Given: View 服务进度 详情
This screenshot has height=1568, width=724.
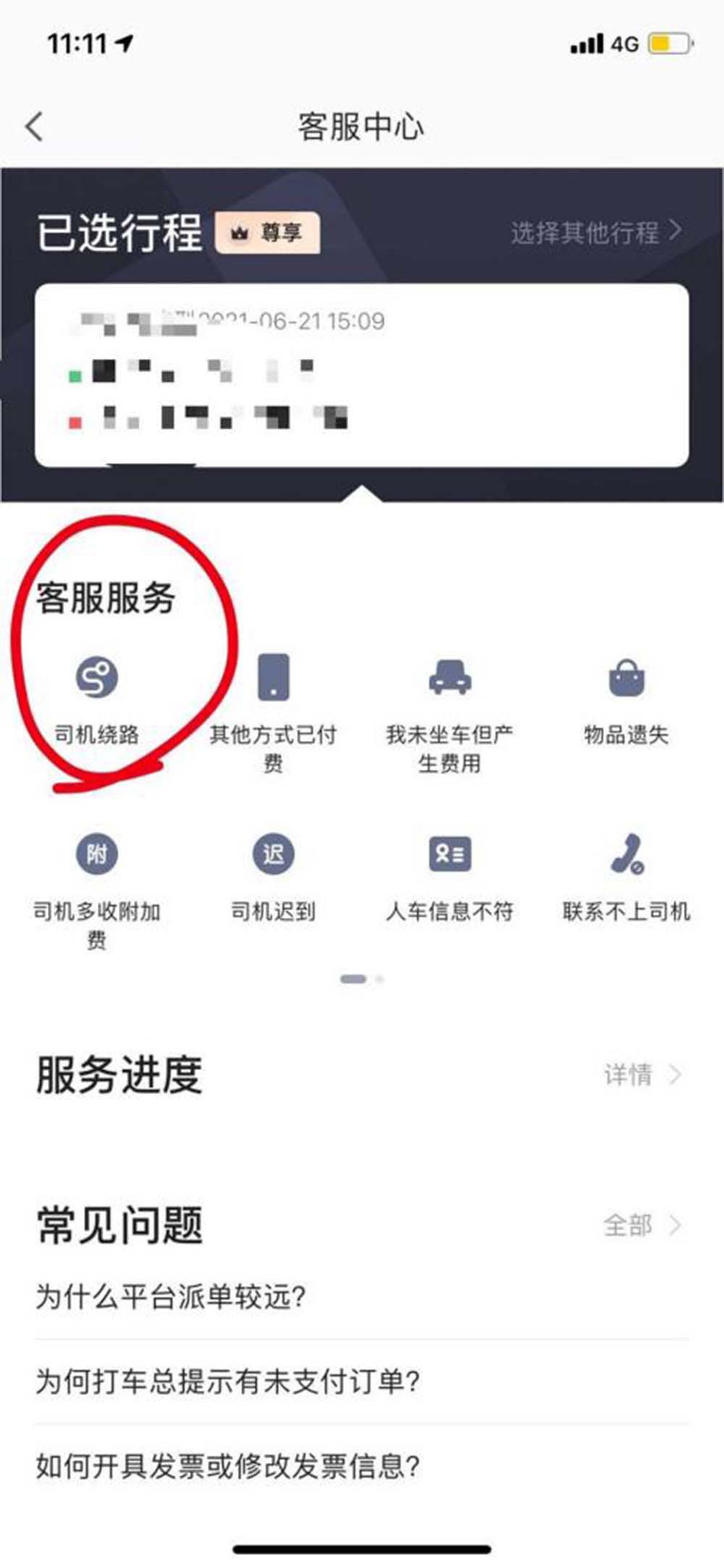Looking at the screenshot, I should click(x=641, y=1075).
